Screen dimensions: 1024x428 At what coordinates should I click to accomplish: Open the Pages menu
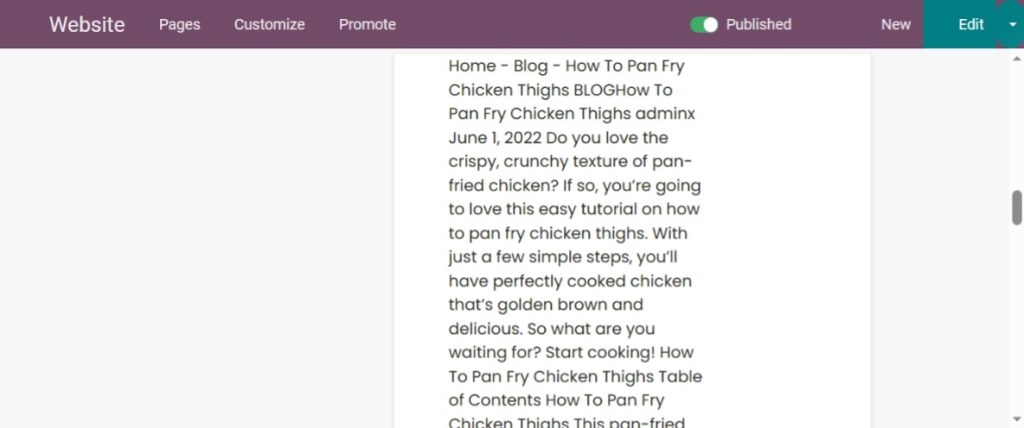point(180,24)
